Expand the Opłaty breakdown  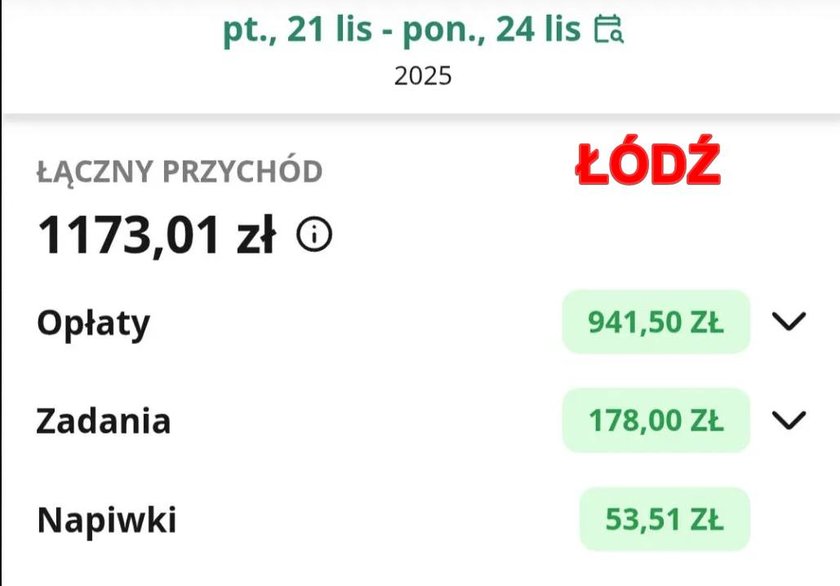[x=790, y=322]
